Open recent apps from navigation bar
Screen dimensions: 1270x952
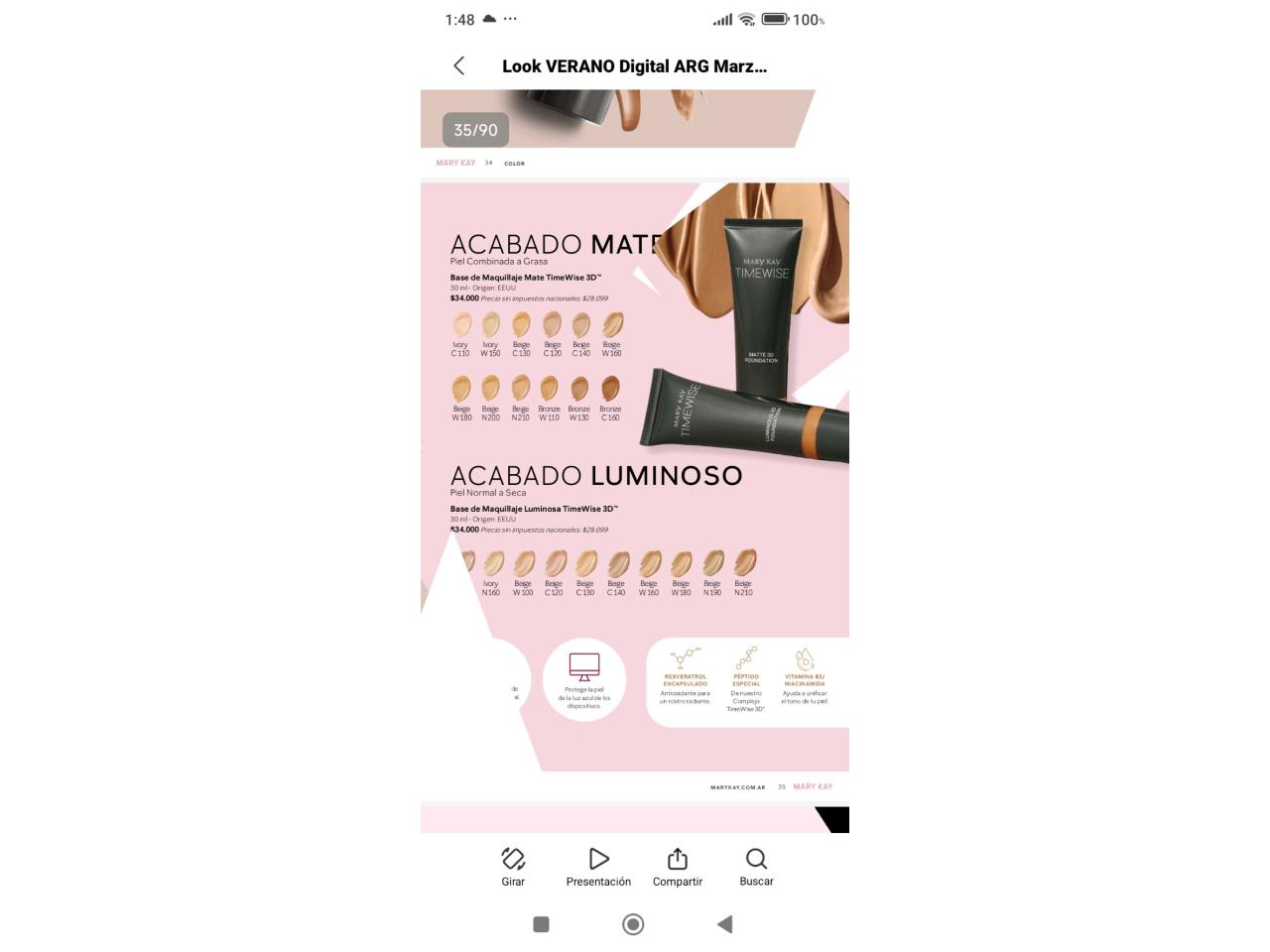tap(541, 924)
